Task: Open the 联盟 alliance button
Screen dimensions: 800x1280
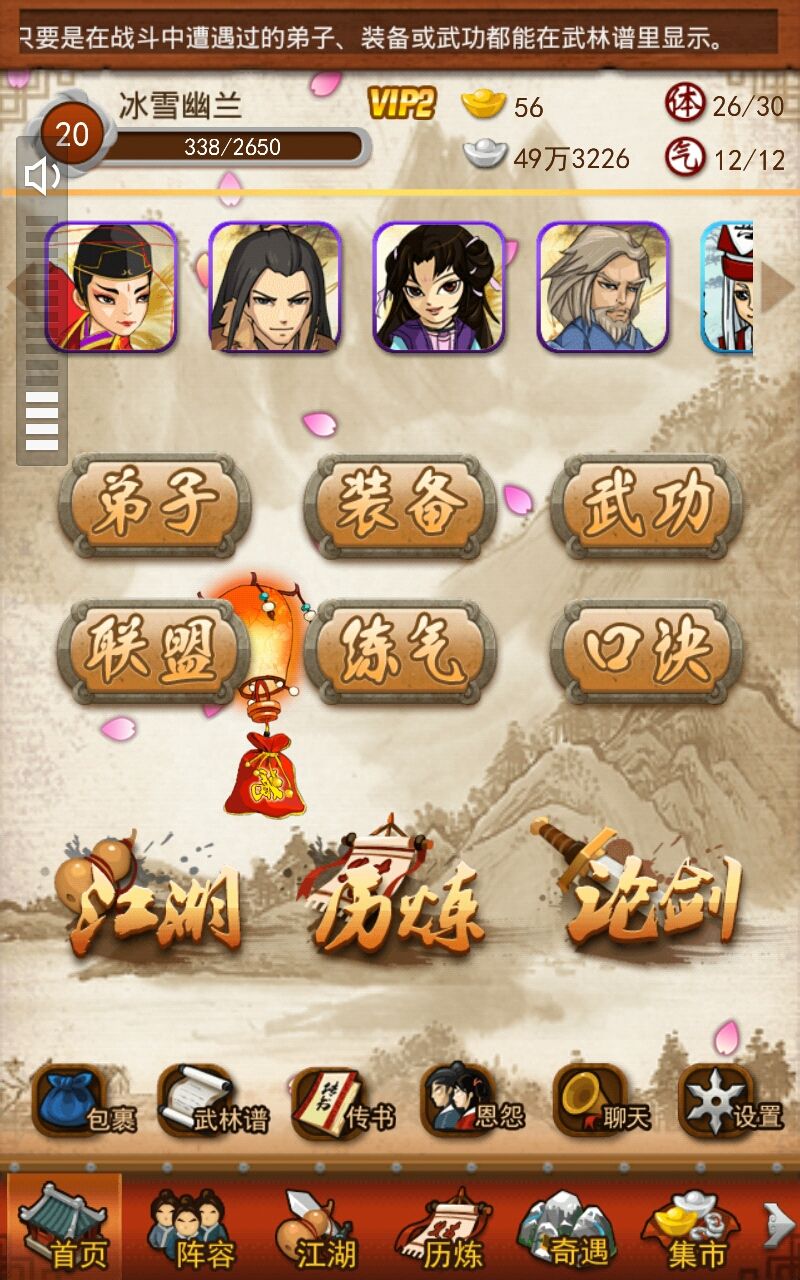Action: (x=154, y=652)
